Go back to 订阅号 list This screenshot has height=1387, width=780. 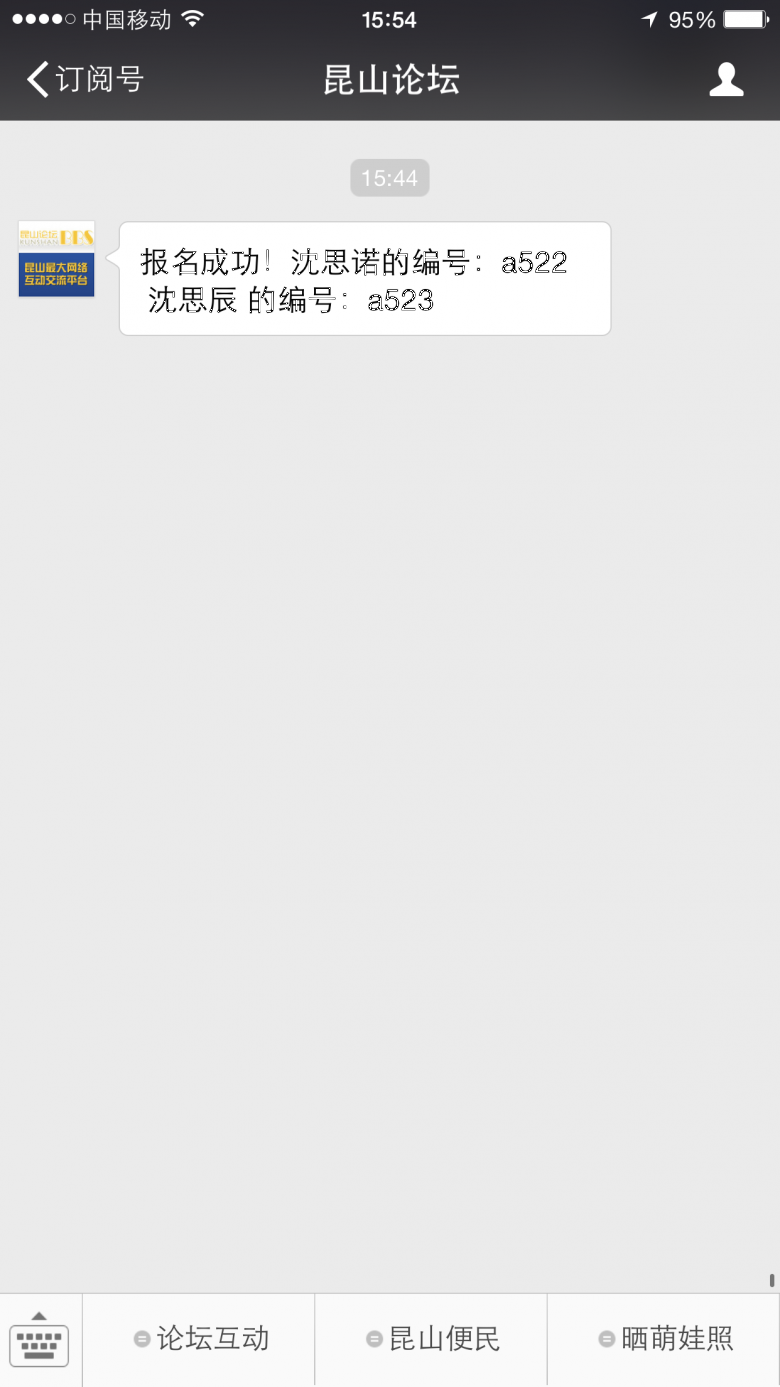pyautogui.click(x=85, y=79)
